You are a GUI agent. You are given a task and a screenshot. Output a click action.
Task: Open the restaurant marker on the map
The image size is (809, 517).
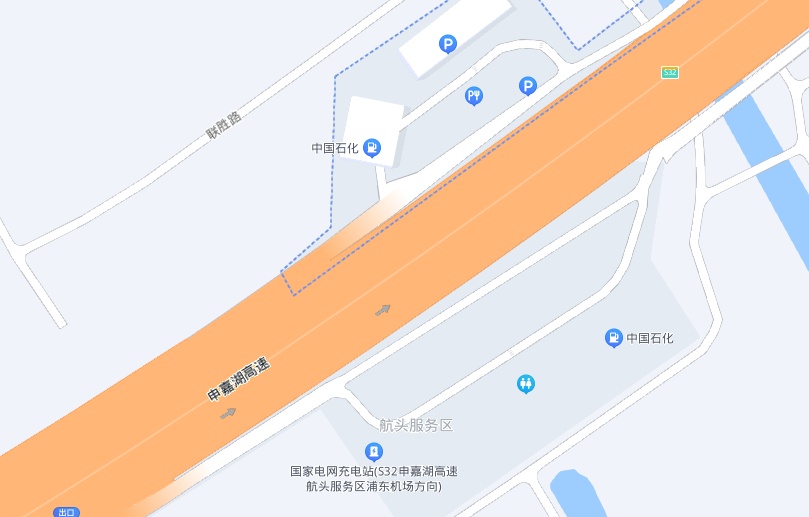pyautogui.click(x=474, y=96)
